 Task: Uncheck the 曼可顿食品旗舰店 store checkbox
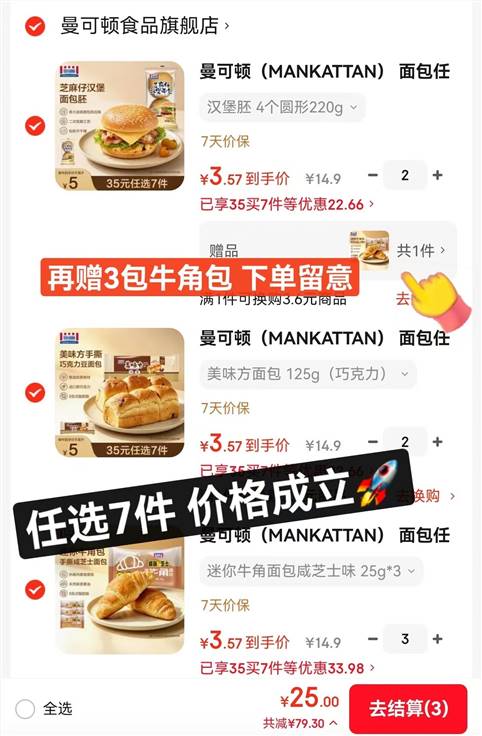[x=35, y=26]
